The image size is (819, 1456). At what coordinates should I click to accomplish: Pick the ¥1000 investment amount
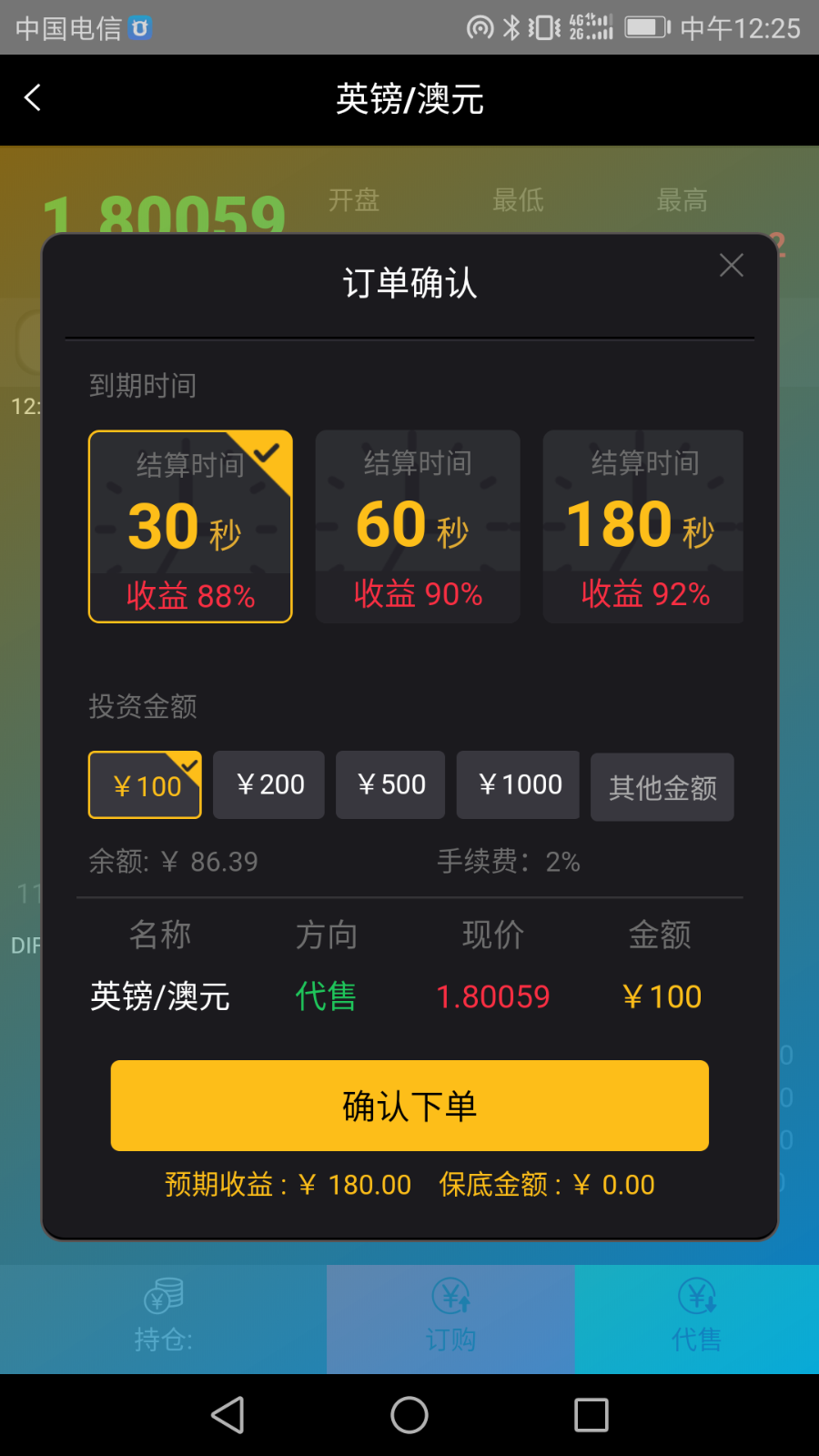pos(519,784)
